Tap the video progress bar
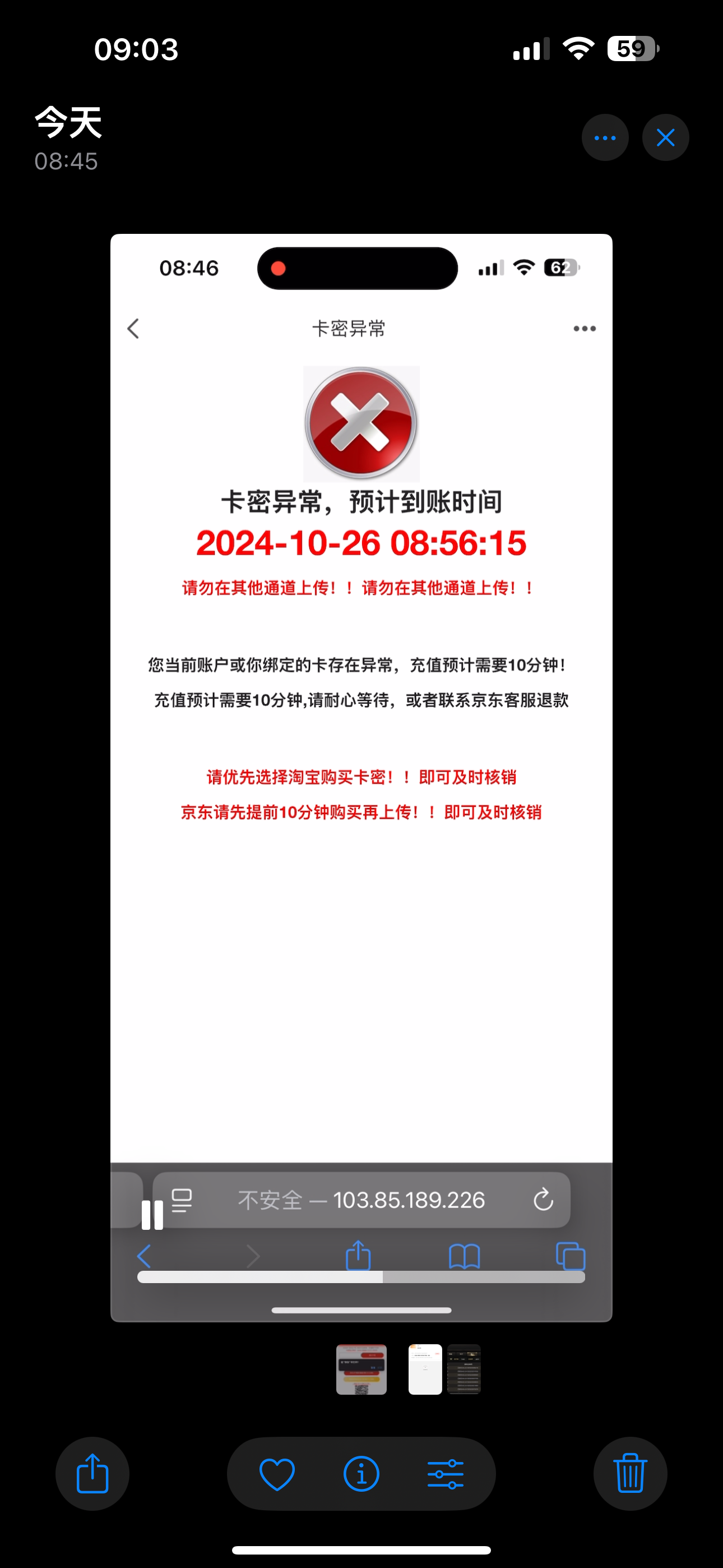Viewport: 723px width, 1568px height. pyautogui.click(x=361, y=1276)
